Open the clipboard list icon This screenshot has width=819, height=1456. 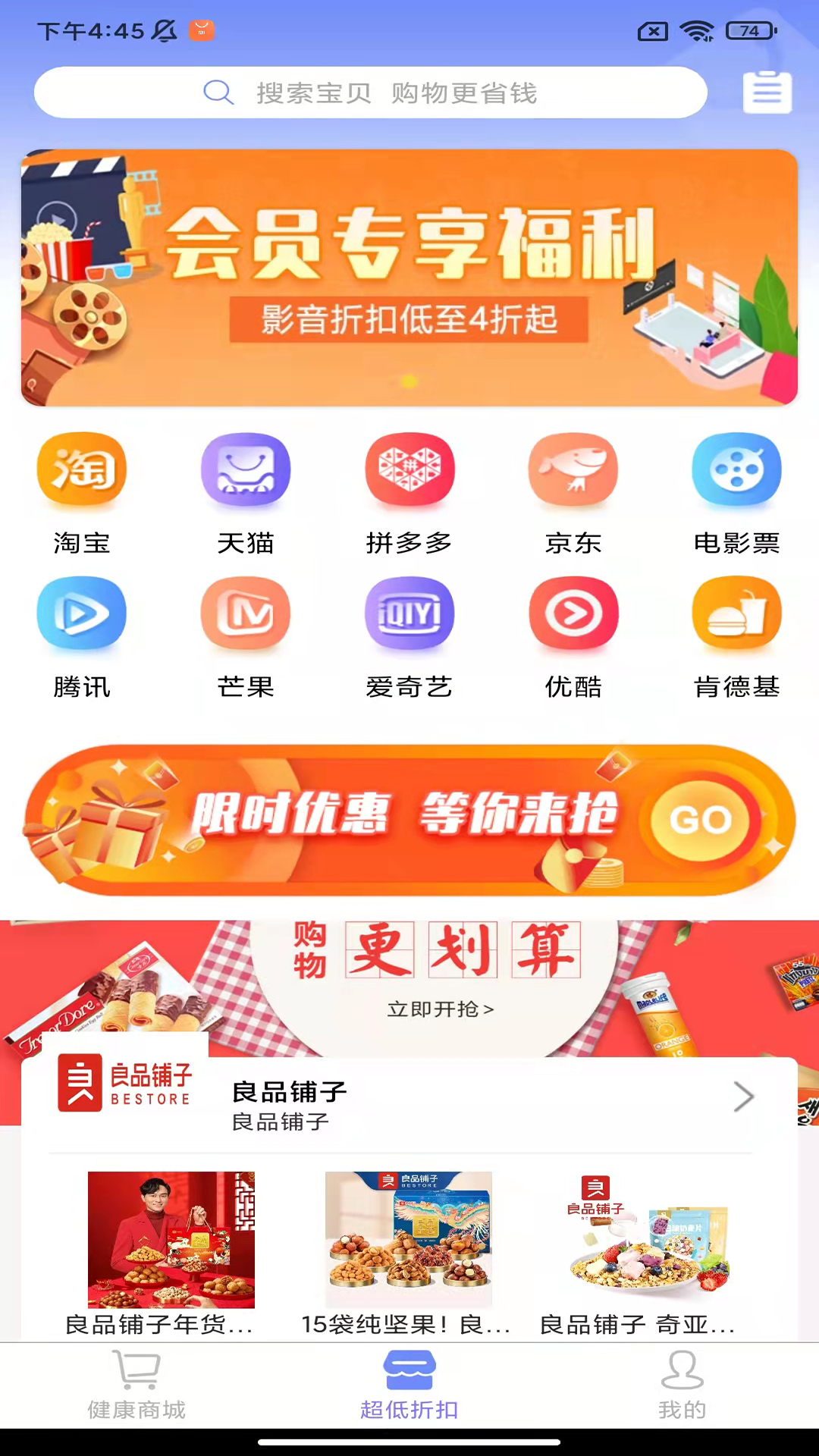(x=767, y=93)
